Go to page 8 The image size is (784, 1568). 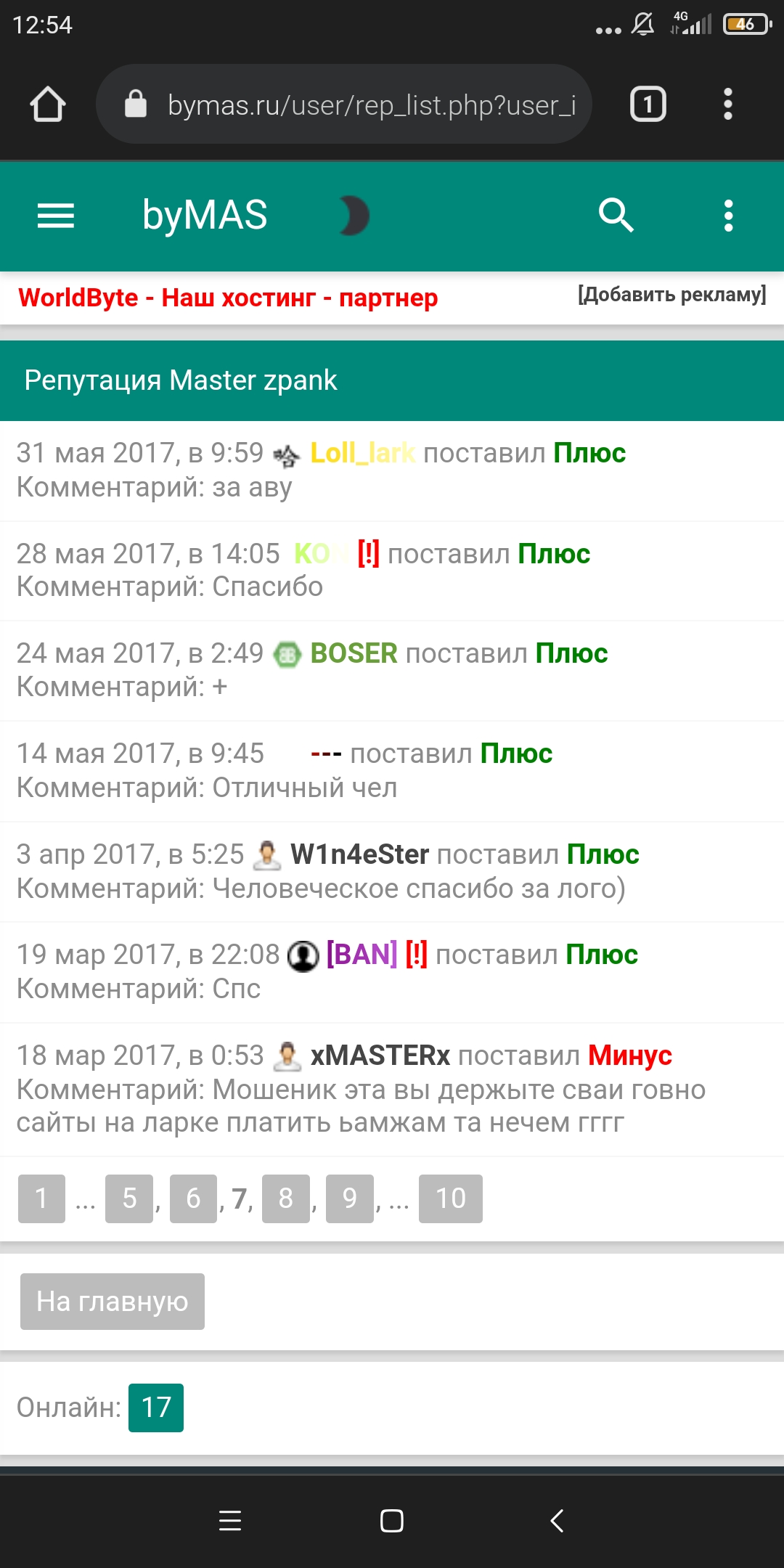point(286,1199)
